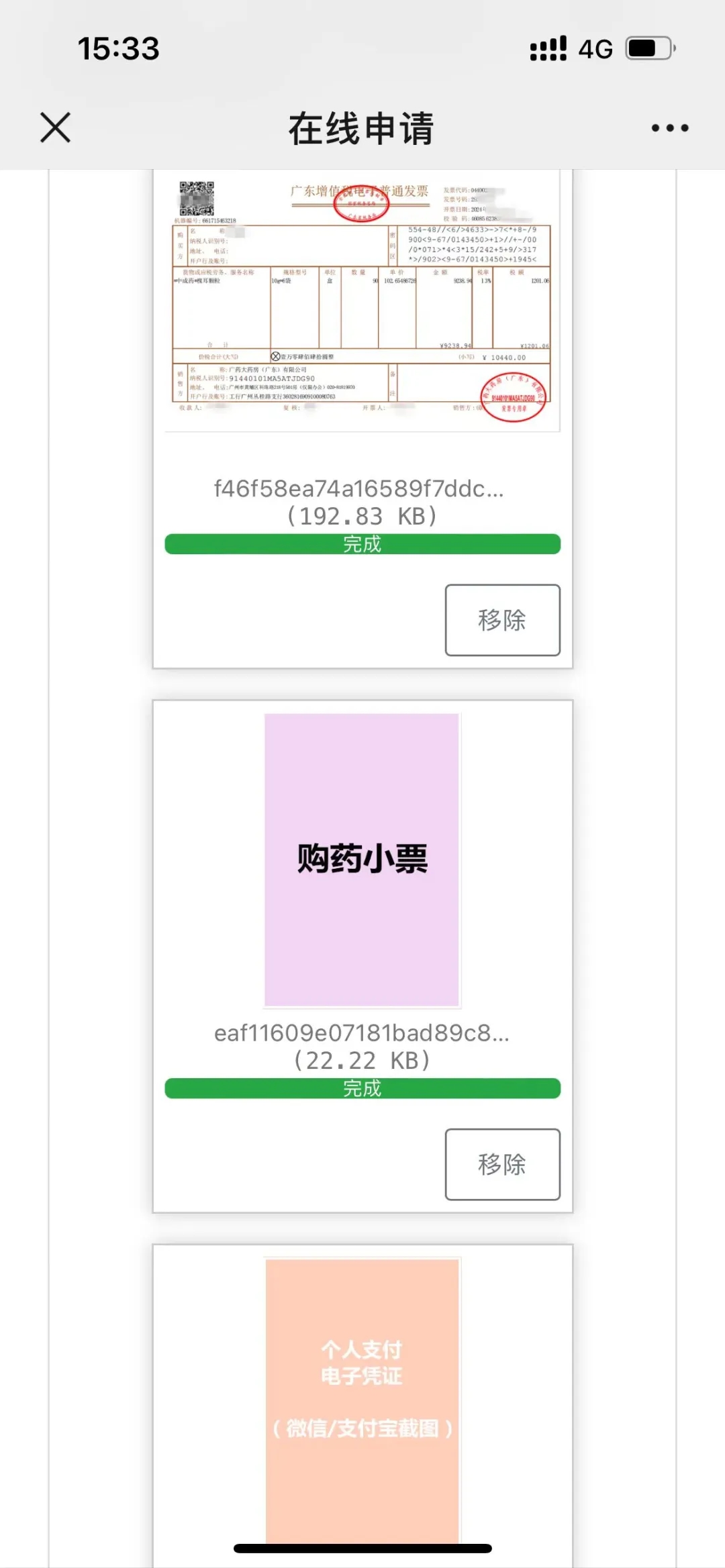View the 购药小票 uploaded image
The height and width of the screenshot is (1568, 725).
pos(362,859)
